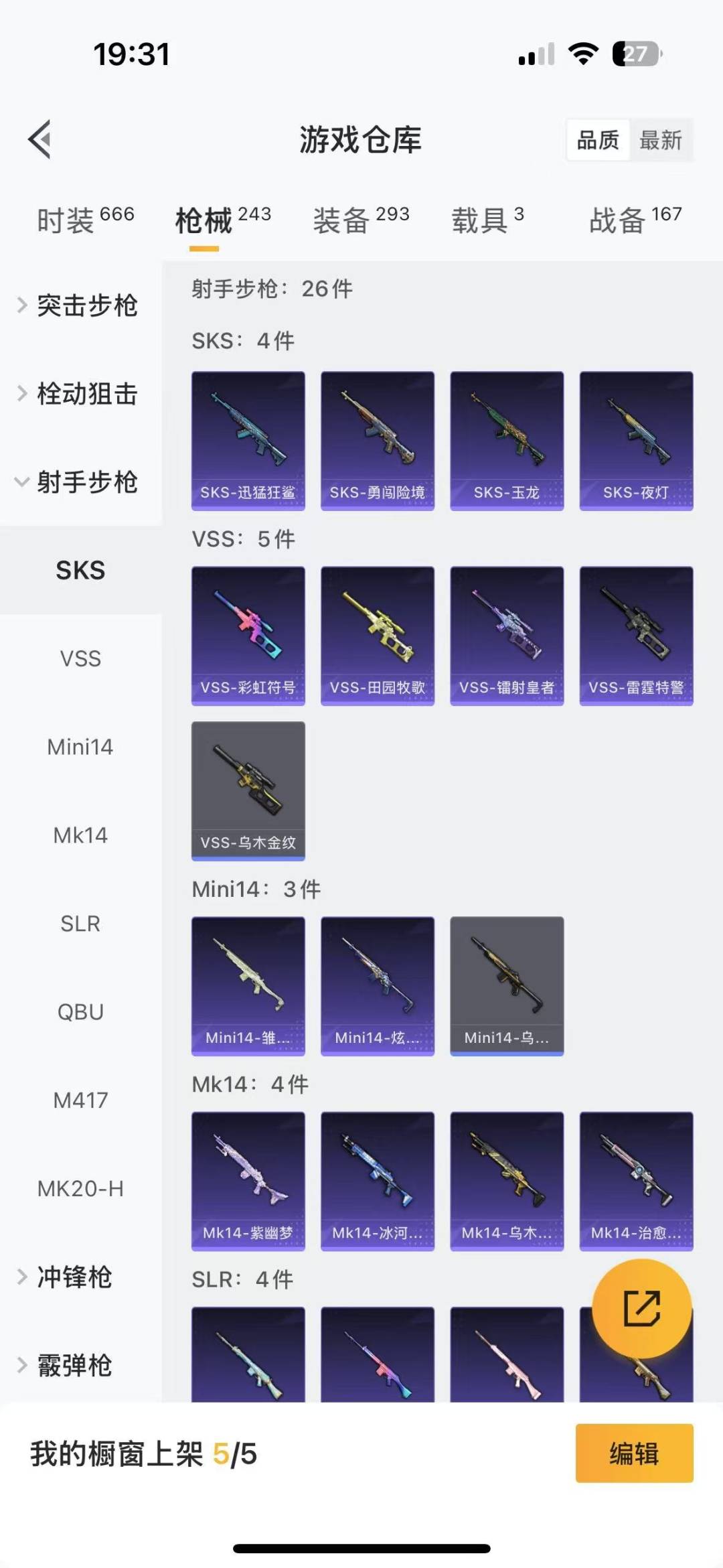
Task: View the VSS-乌木金纹 skin
Action: coord(248,790)
